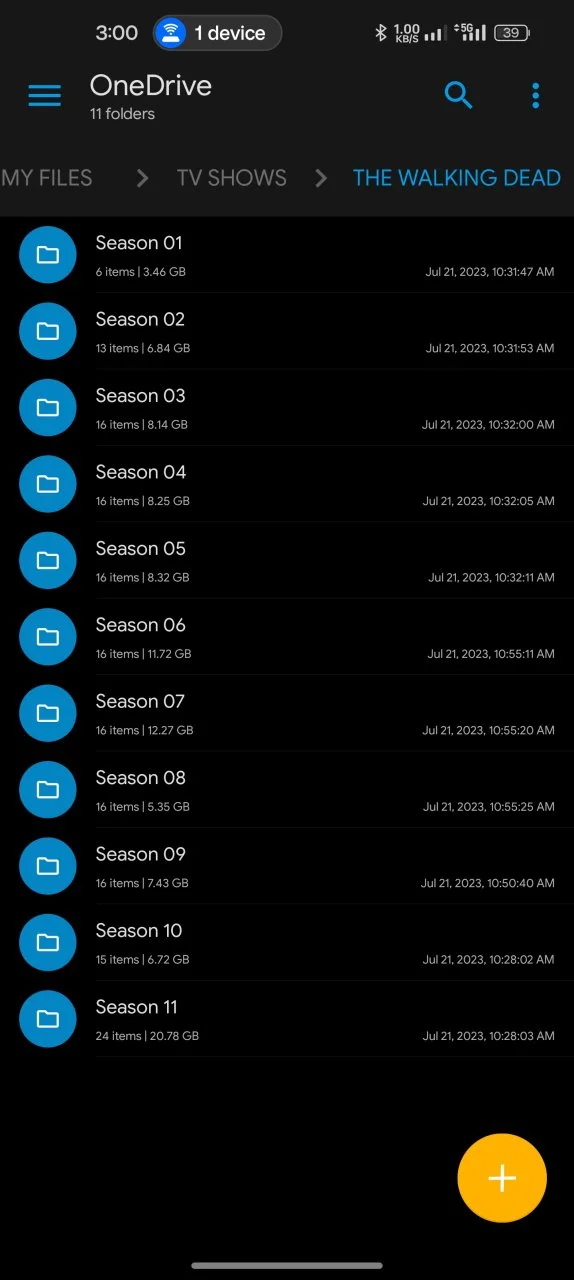The height and width of the screenshot is (1280, 574).
Task: Go back to MY FILES breadcrumb
Action: (x=46, y=178)
